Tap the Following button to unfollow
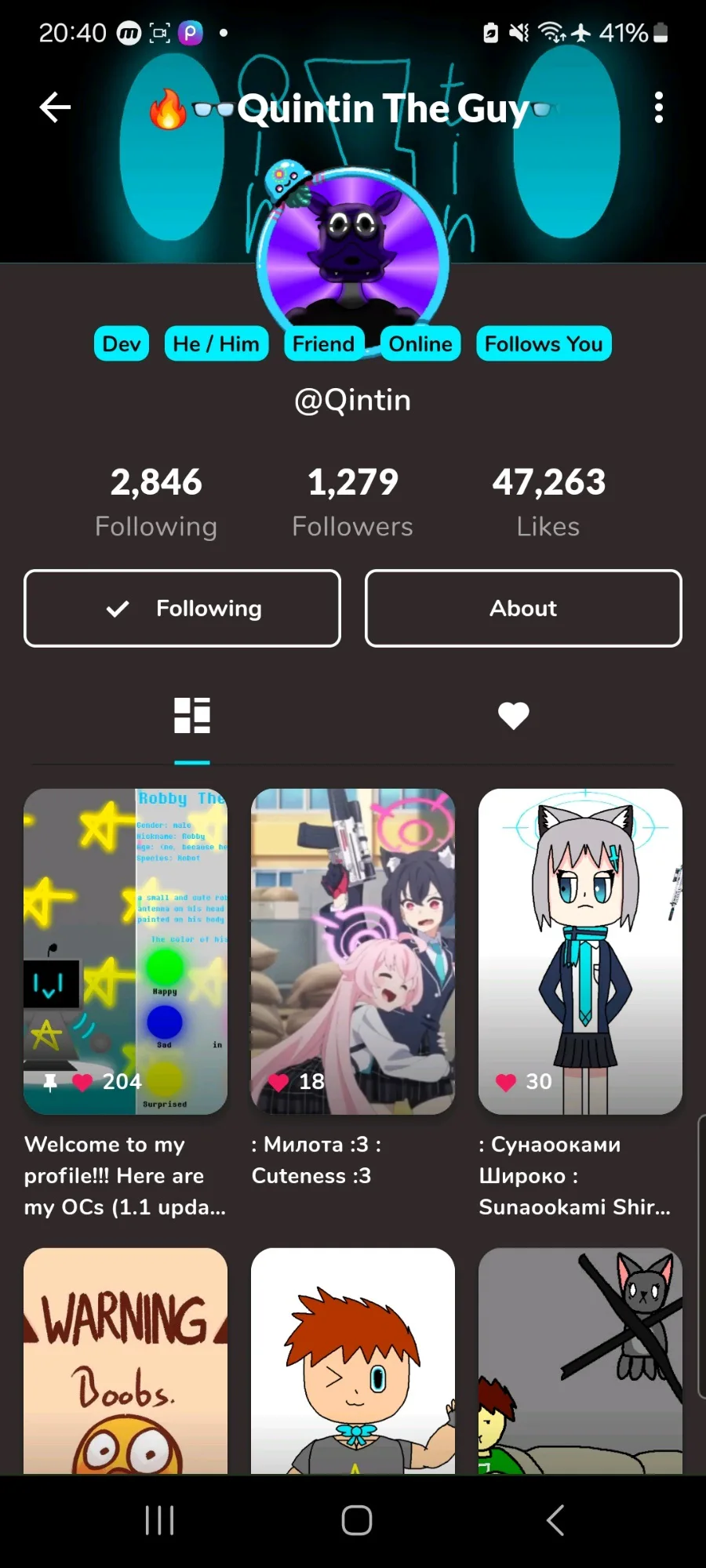The image size is (706, 1568). coord(182,608)
